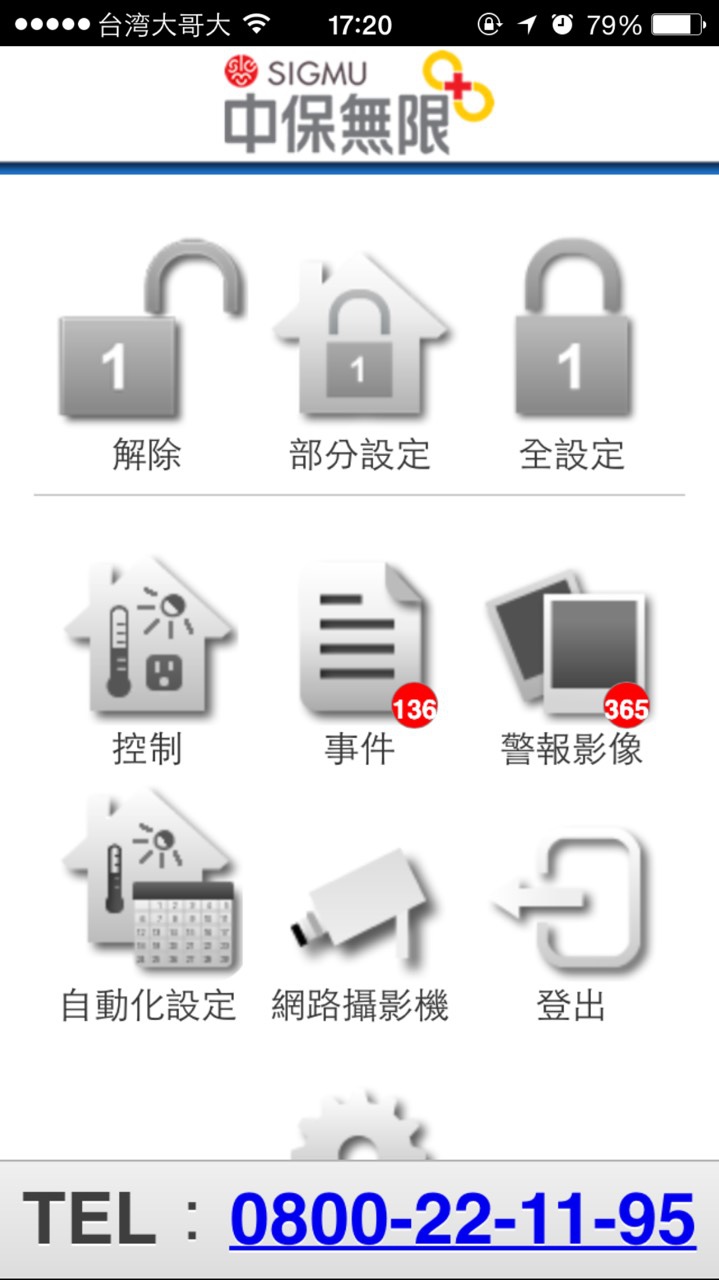
Task: Open 網路攝影機 network camera
Action: (360, 900)
